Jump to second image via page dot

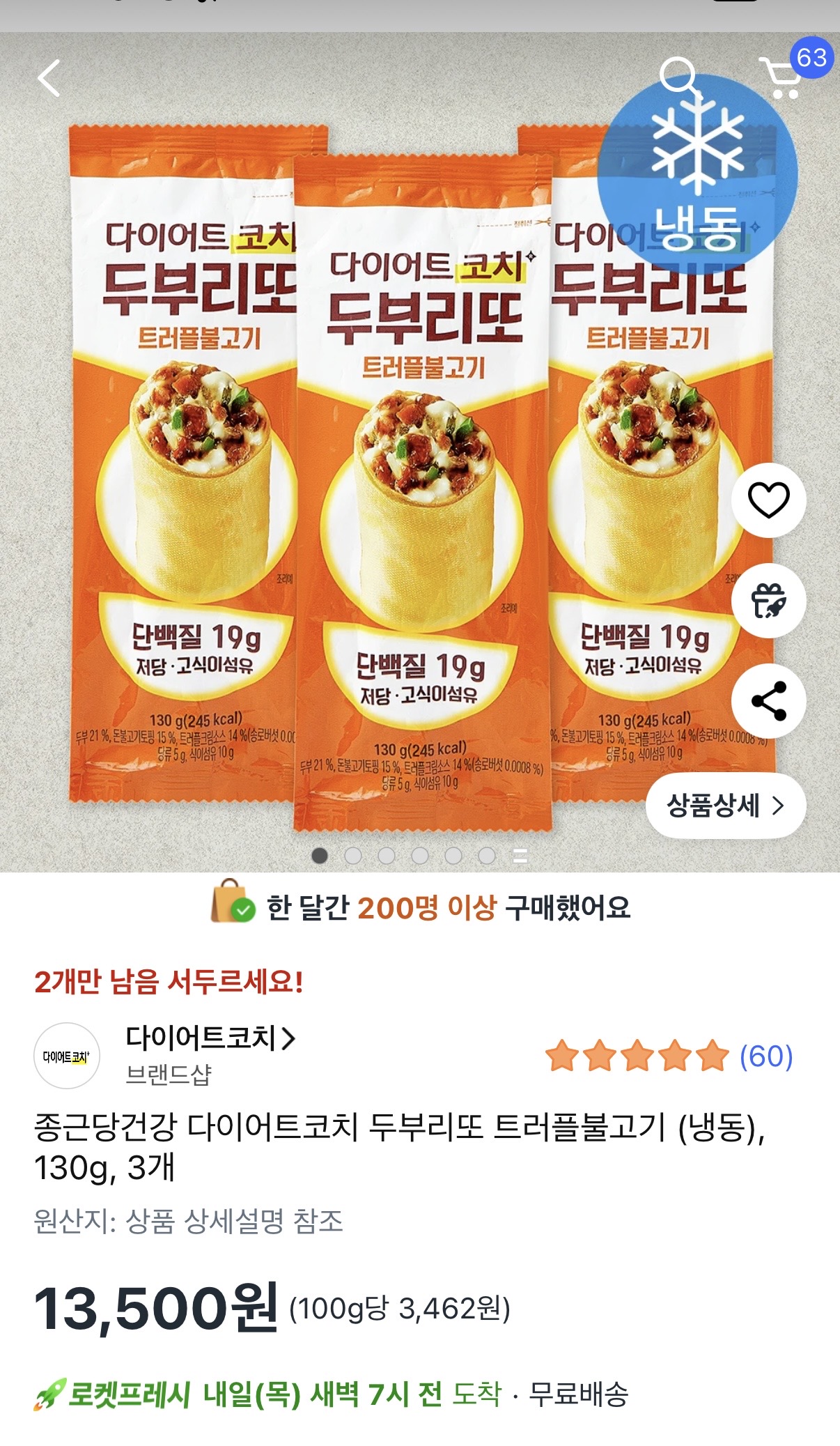(353, 855)
